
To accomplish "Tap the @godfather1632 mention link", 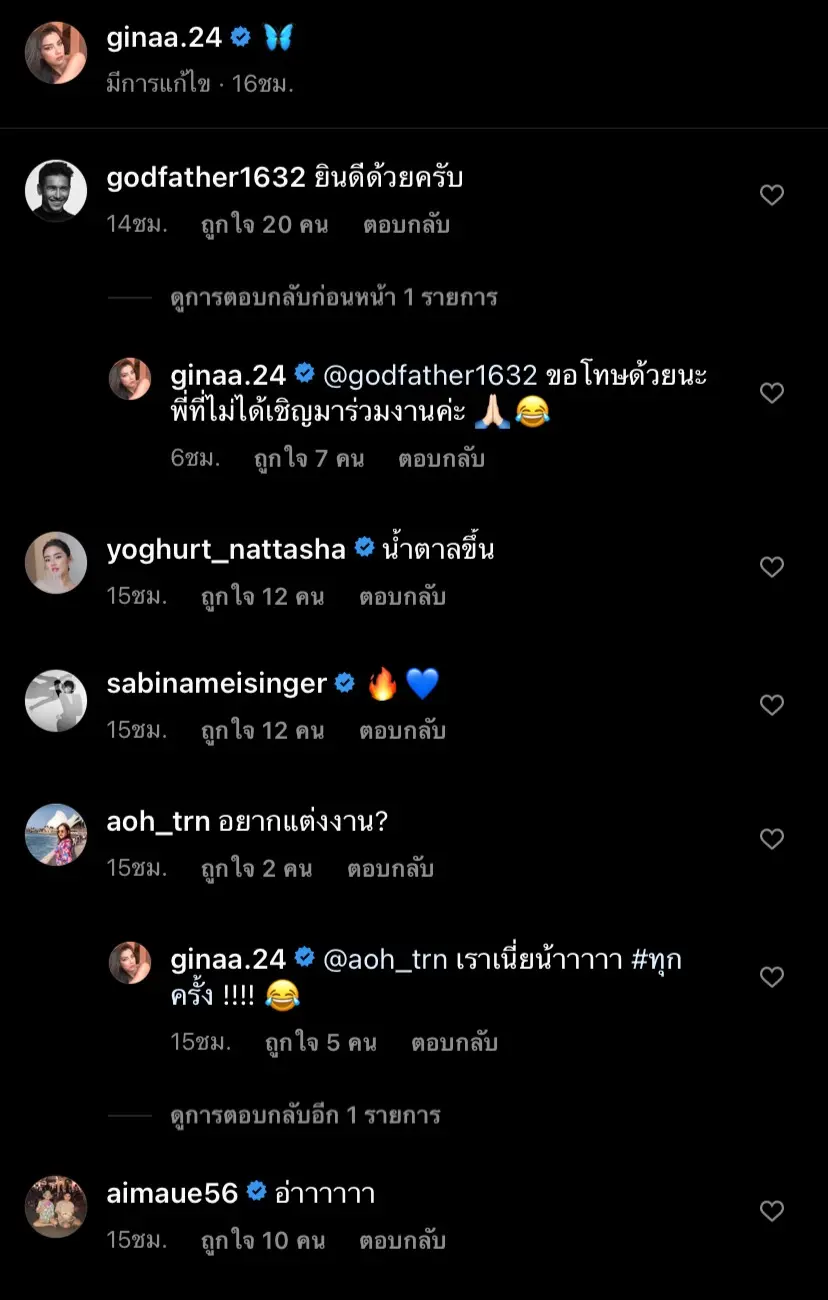I will pos(432,375).
